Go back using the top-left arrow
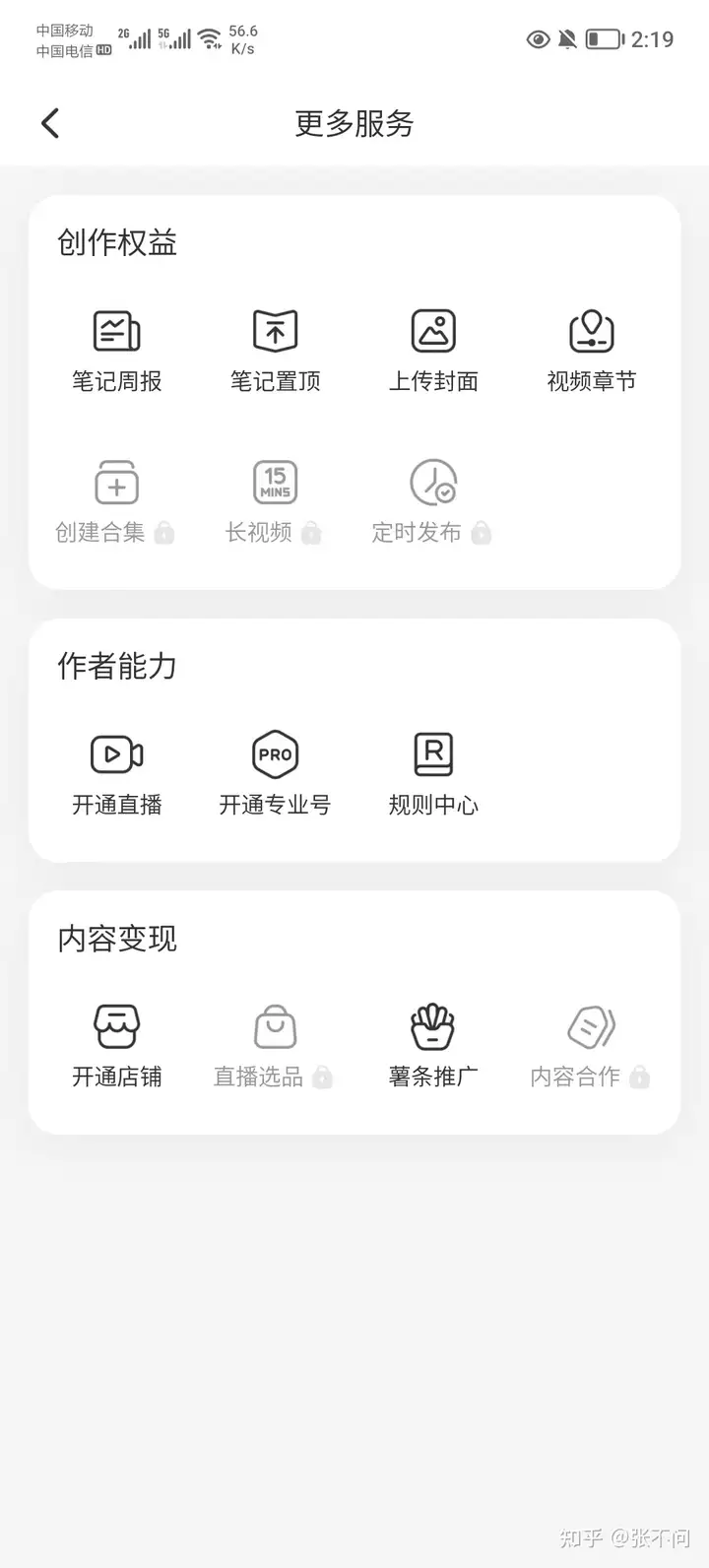The height and width of the screenshot is (1568, 709). pos(50,123)
